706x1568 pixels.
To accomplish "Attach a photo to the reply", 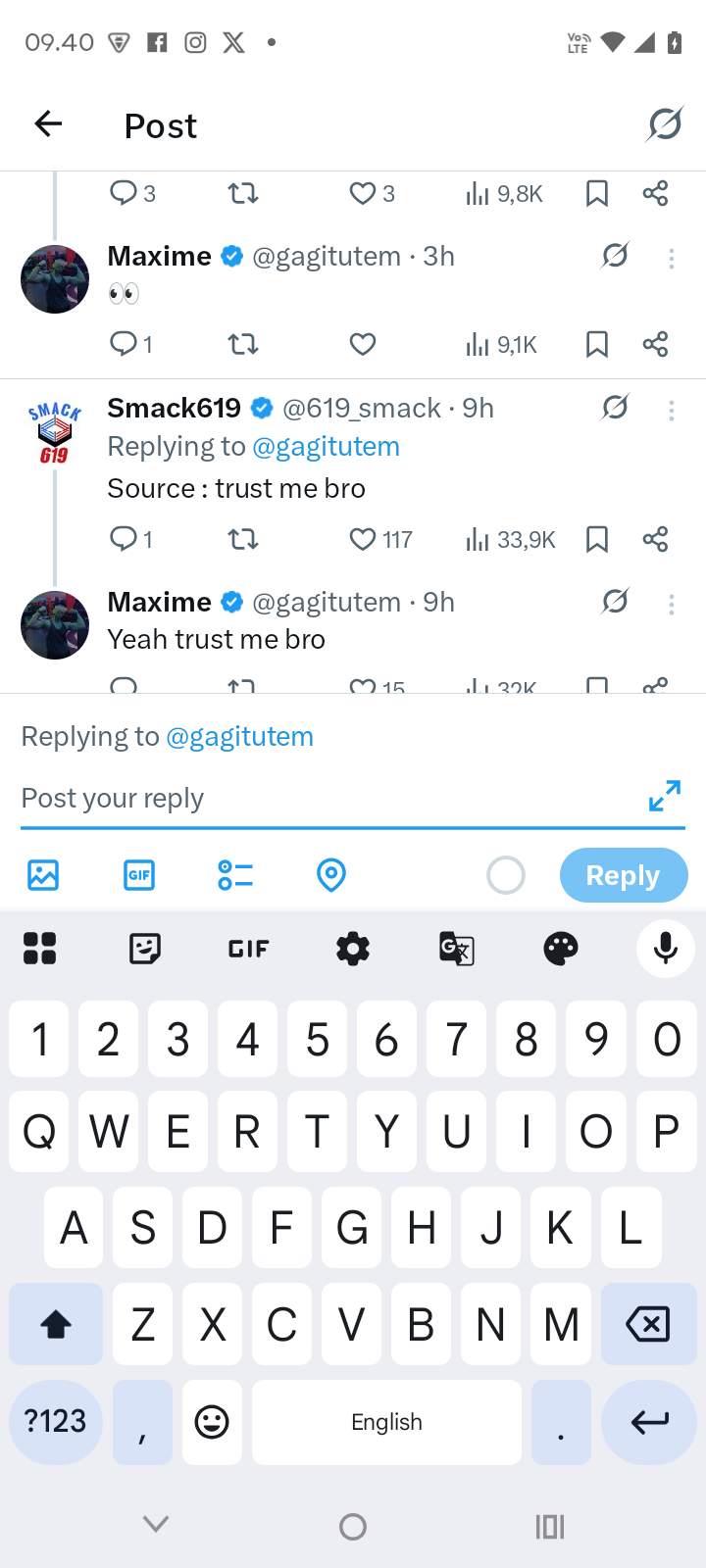I will click(43, 874).
